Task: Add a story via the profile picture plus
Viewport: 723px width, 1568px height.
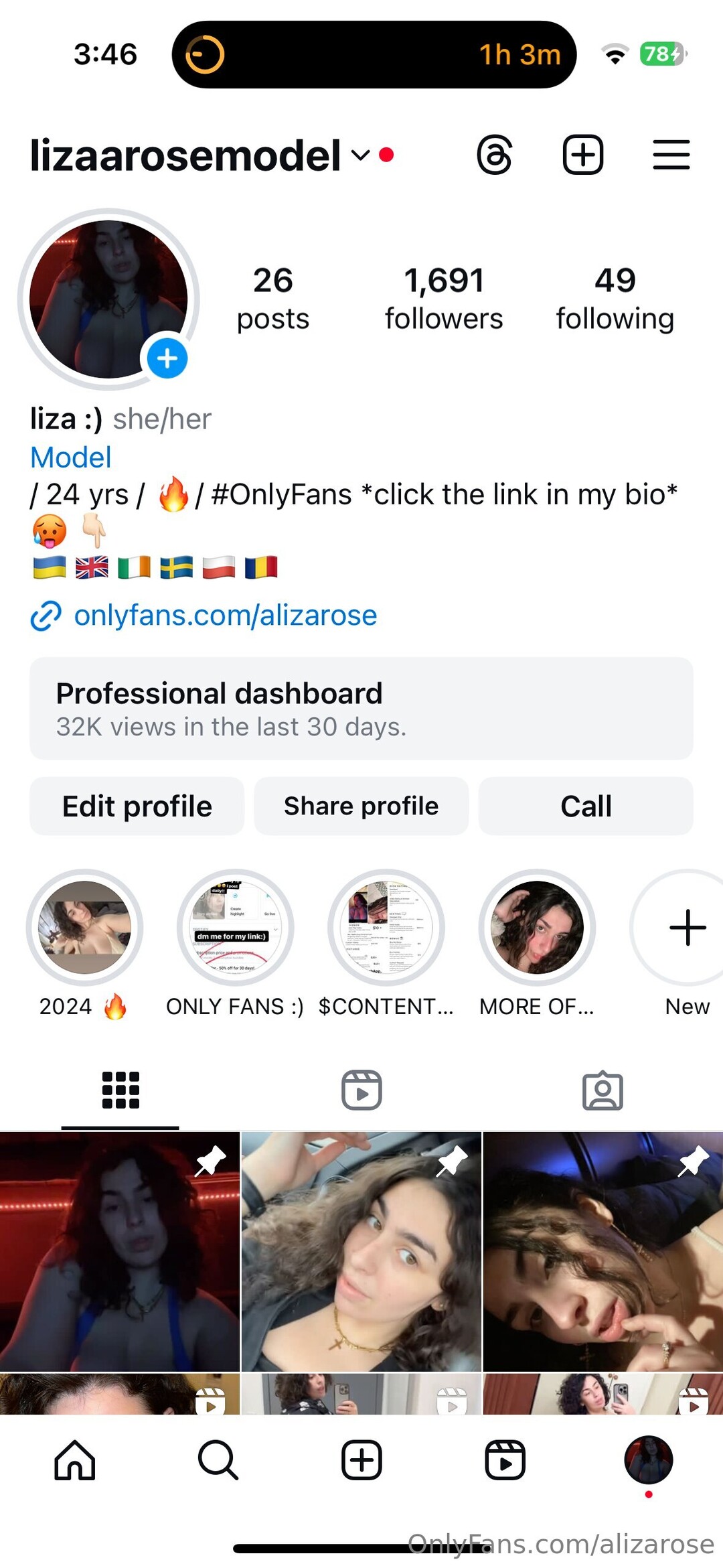Action: tap(167, 358)
